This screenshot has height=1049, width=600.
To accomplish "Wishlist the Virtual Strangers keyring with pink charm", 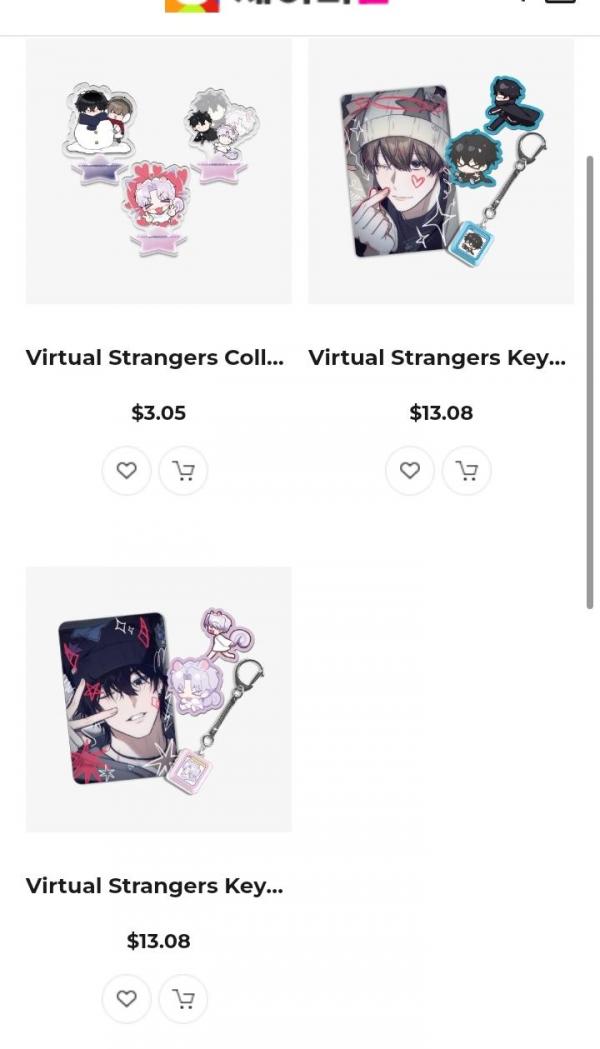I will 127,998.
